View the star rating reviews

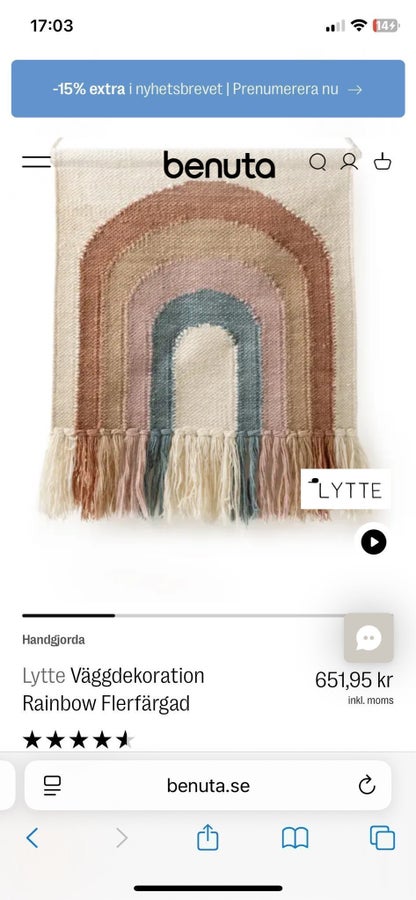tap(79, 740)
